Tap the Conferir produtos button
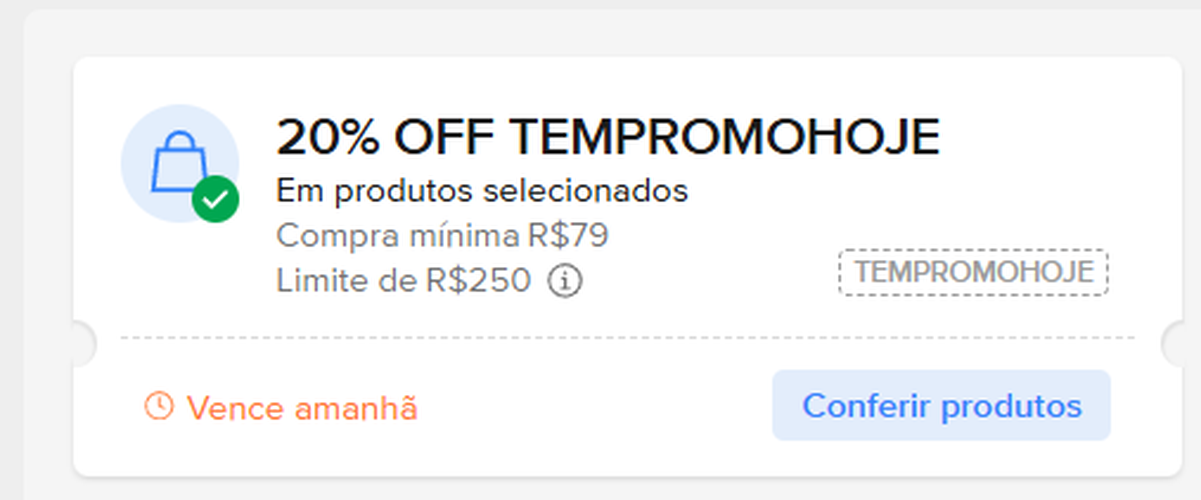The height and width of the screenshot is (500, 1201). [941, 406]
